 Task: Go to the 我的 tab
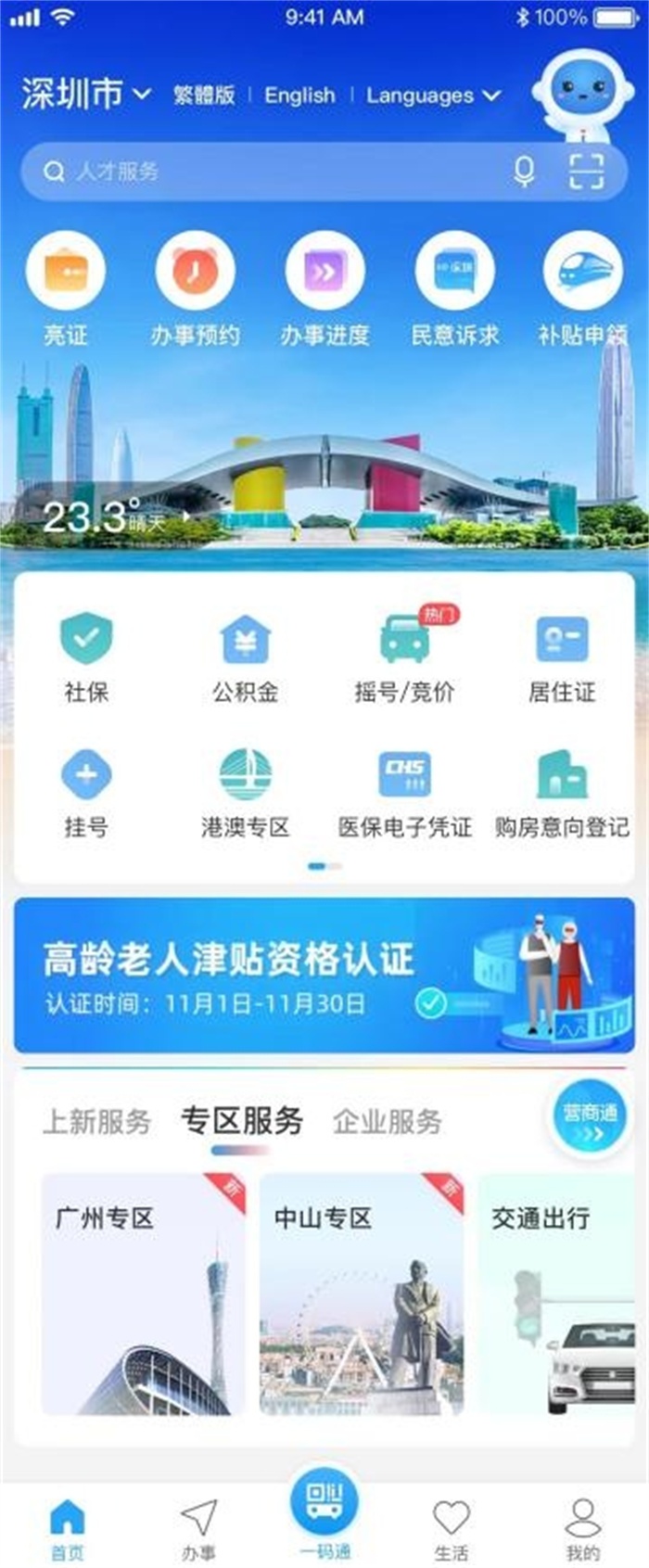click(582, 1528)
